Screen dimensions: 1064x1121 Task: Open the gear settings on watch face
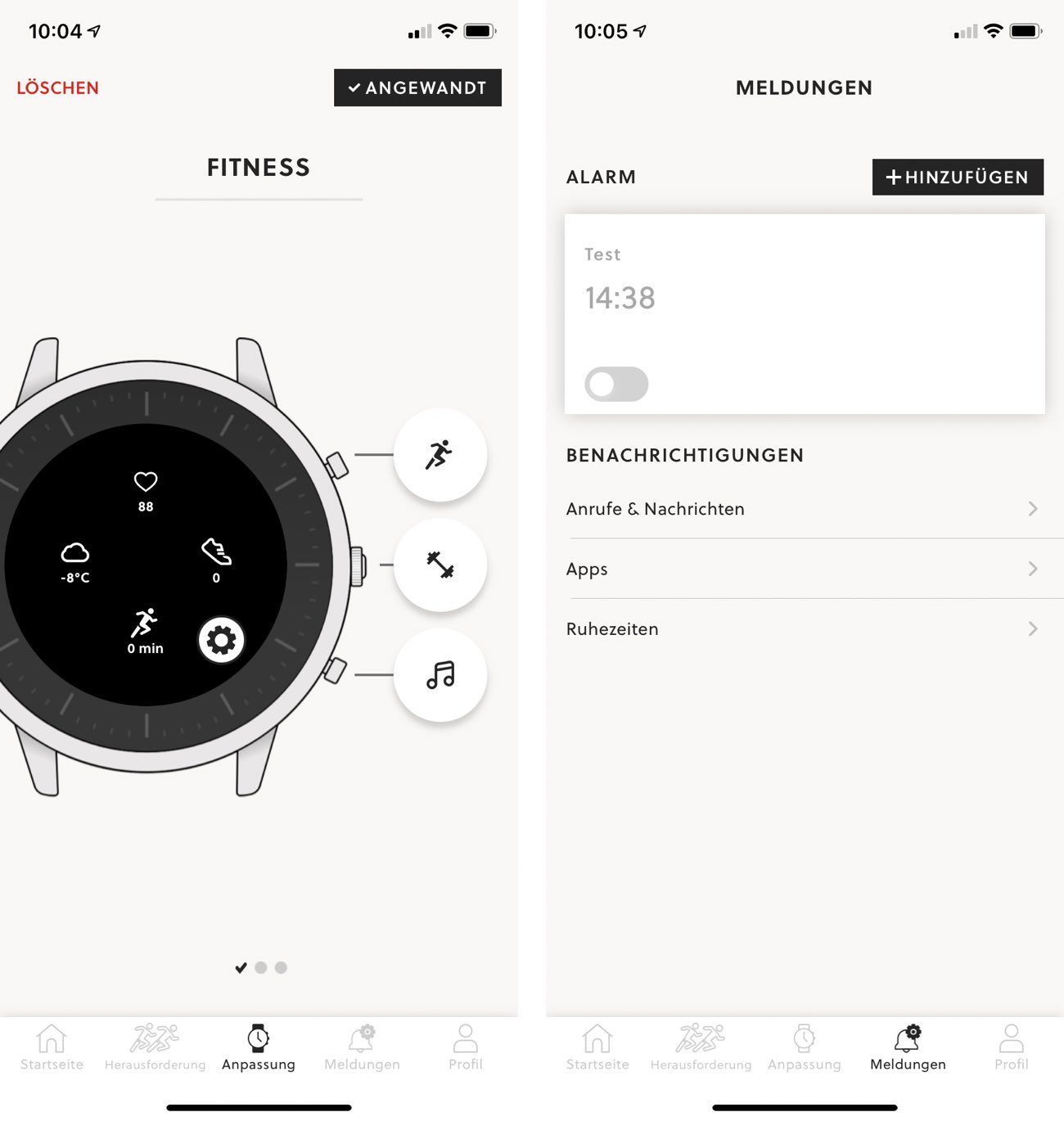click(222, 640)
